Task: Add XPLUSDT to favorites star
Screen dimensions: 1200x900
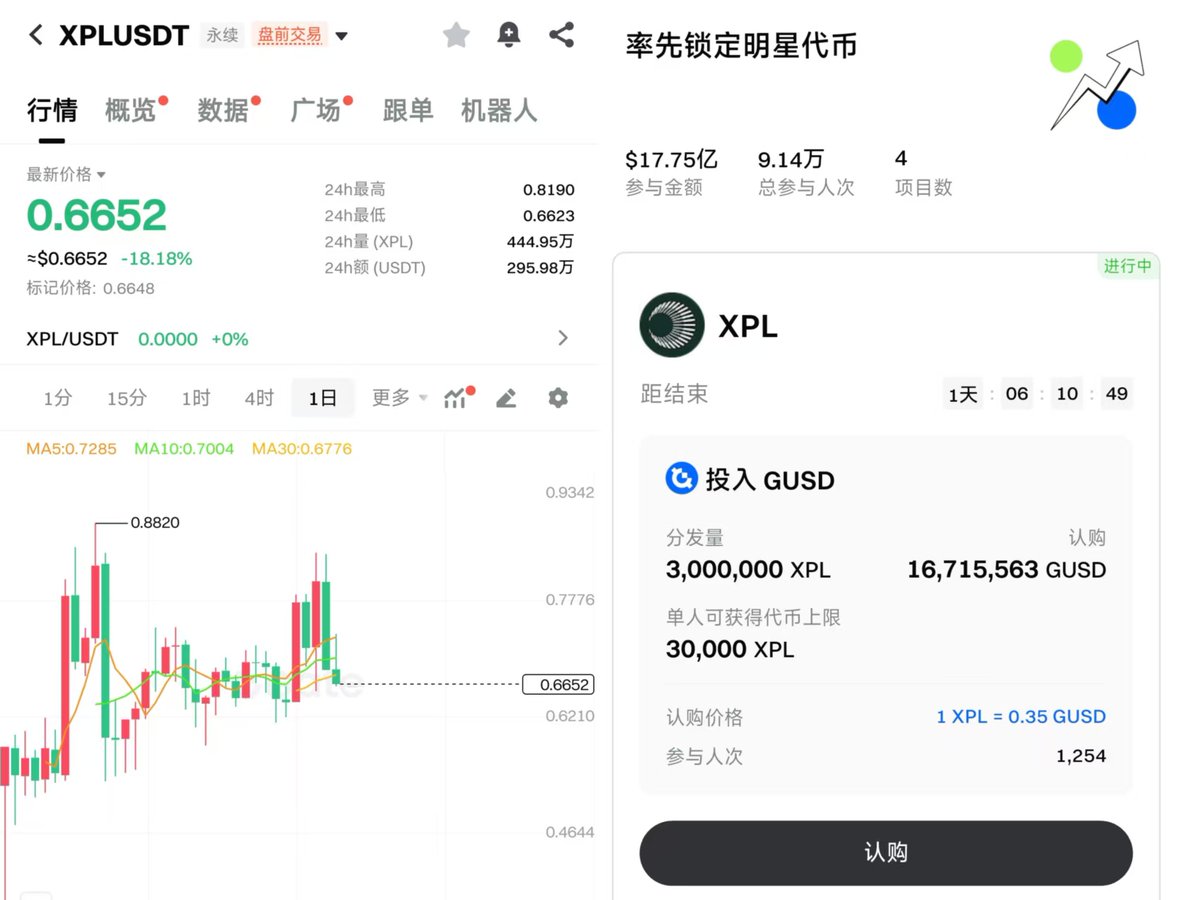Action: click(x=456, y=36)
